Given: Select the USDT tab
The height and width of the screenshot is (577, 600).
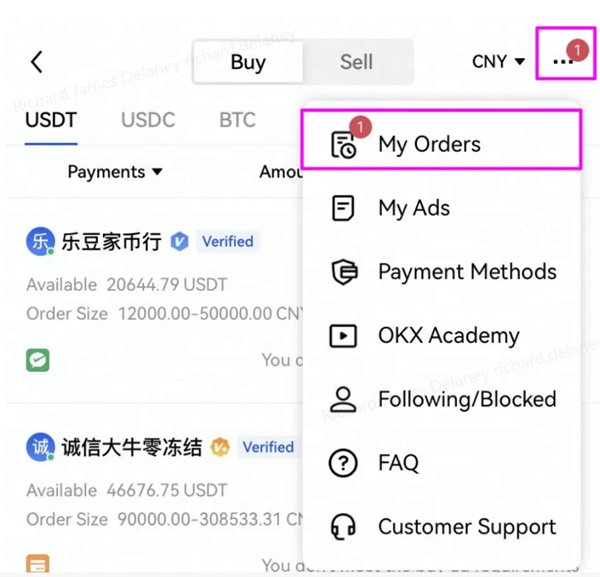Looking at the screenshot, I should 51,120.
